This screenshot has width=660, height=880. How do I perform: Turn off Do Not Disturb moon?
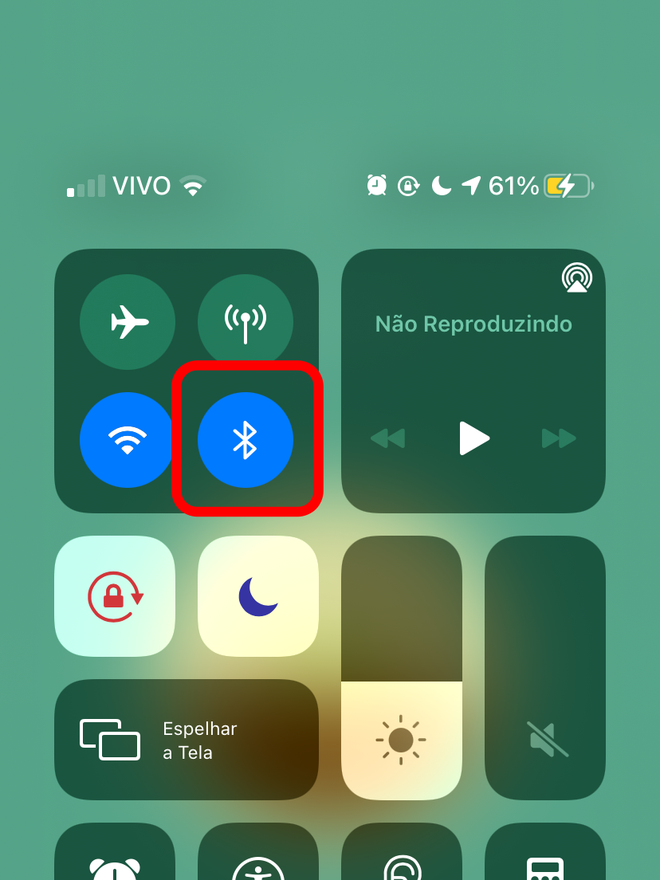click(x=258, y=597)
